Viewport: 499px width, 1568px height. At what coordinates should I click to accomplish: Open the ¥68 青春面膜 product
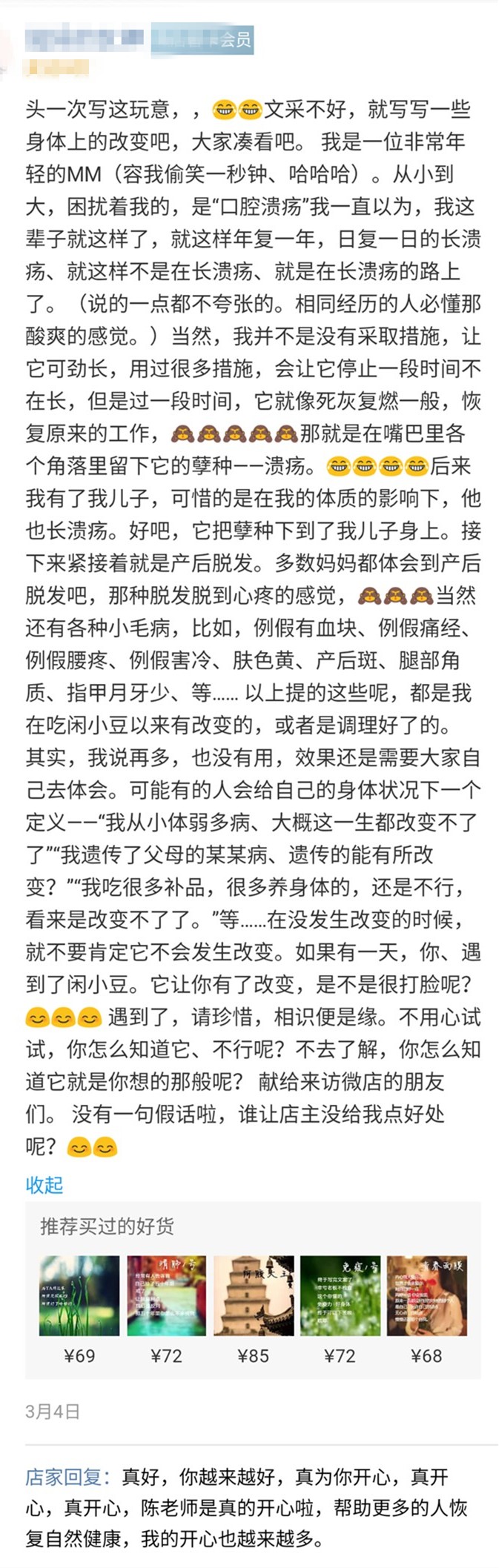426,1295
